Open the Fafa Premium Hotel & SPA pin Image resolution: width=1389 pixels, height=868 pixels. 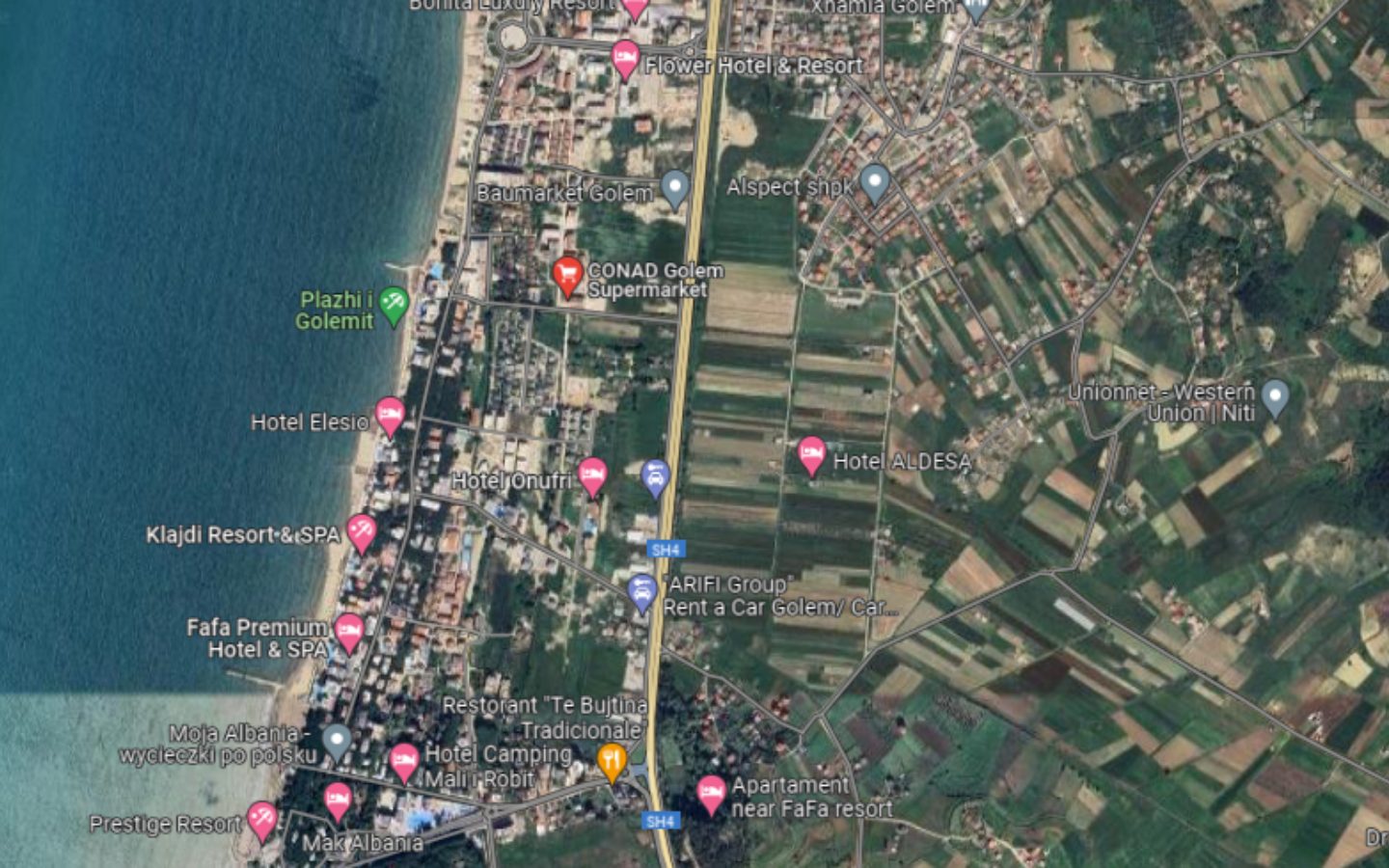point(349,632)
